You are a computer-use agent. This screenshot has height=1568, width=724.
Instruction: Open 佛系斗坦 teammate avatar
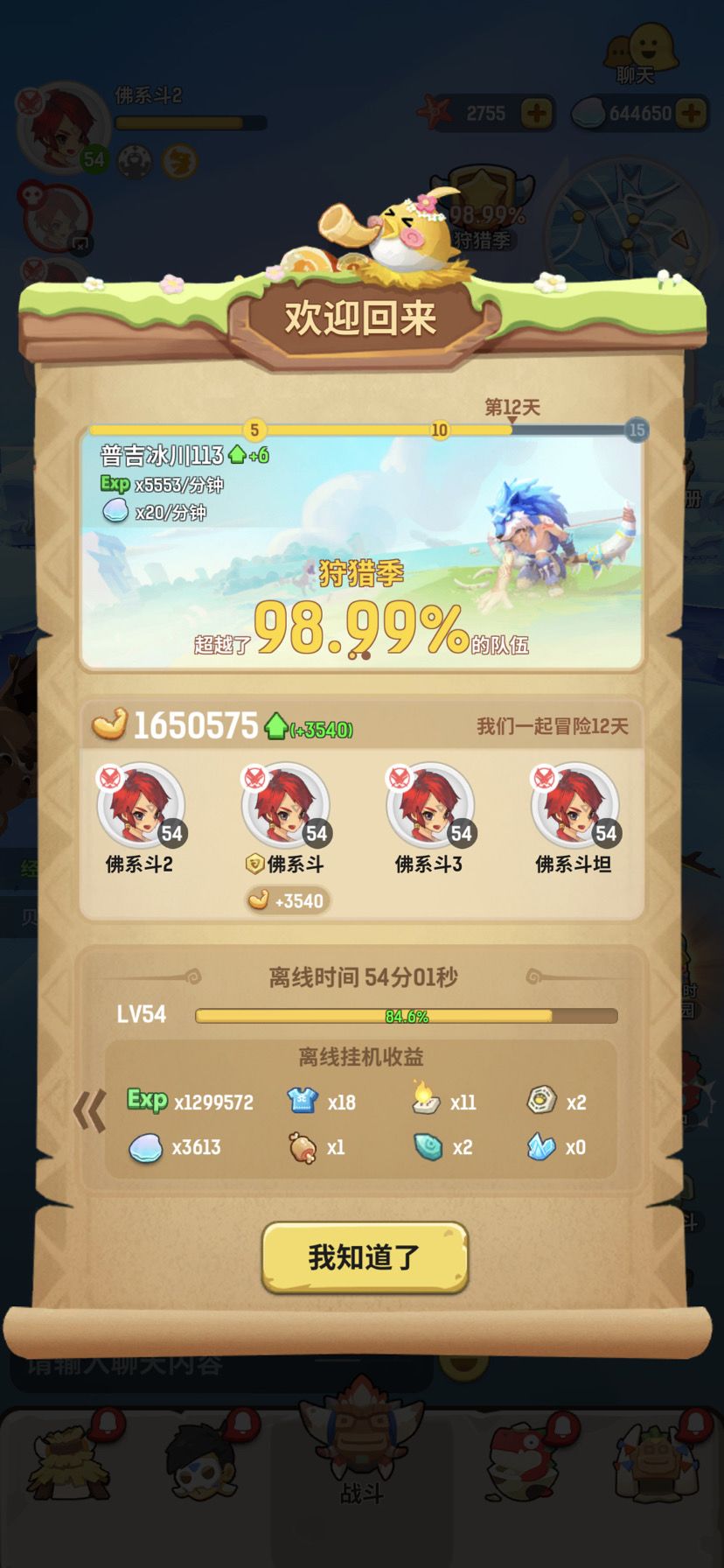(x=575, y=806)
